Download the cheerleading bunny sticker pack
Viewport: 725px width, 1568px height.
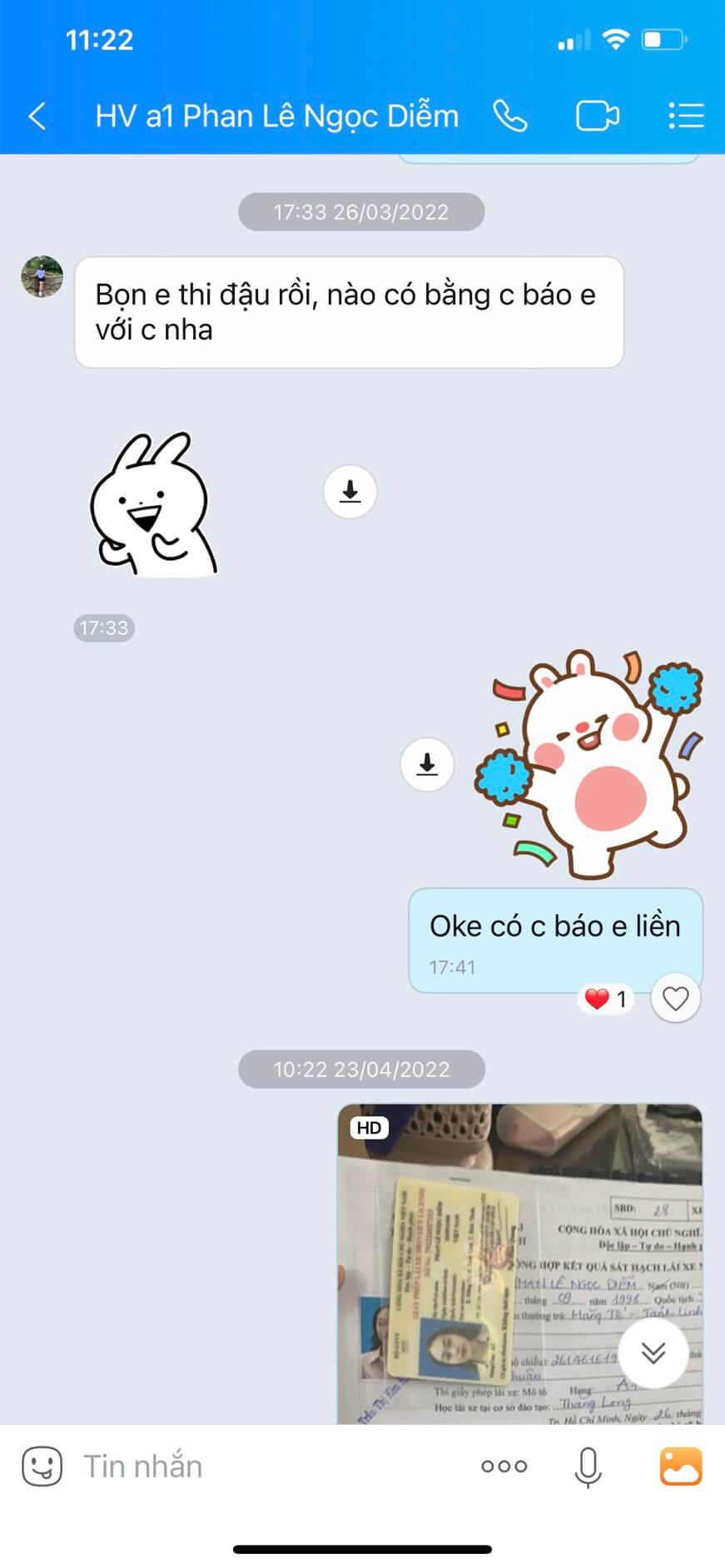point(427,764)
